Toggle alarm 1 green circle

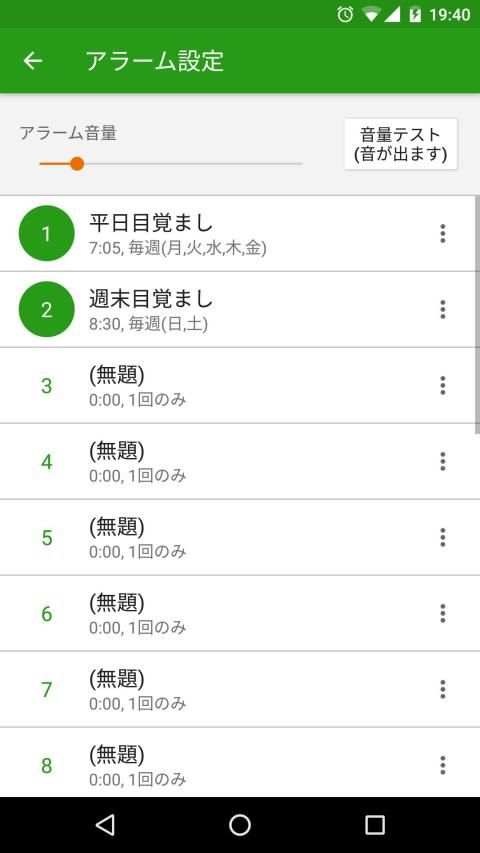tap(47, 233)
